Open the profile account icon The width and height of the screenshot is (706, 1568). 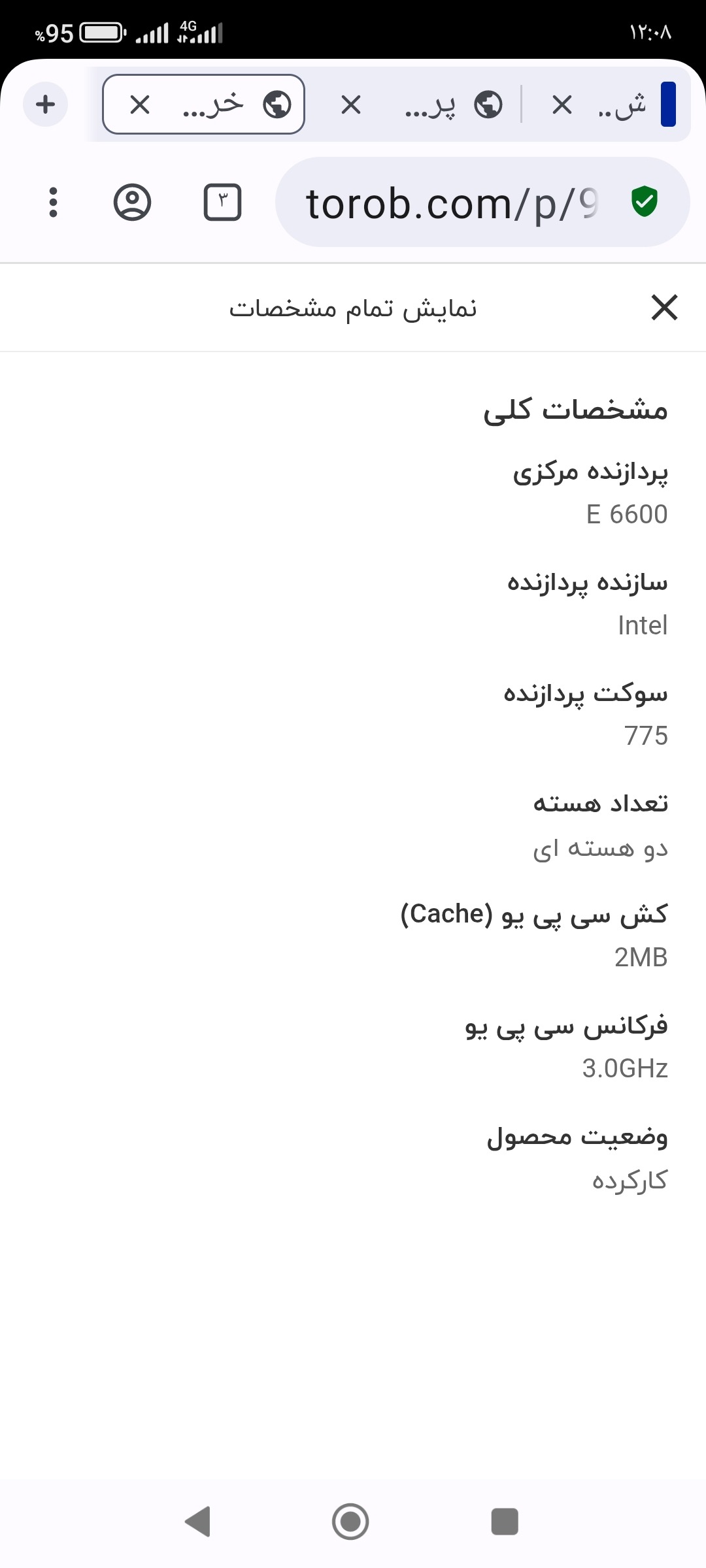tap(132, 203)
